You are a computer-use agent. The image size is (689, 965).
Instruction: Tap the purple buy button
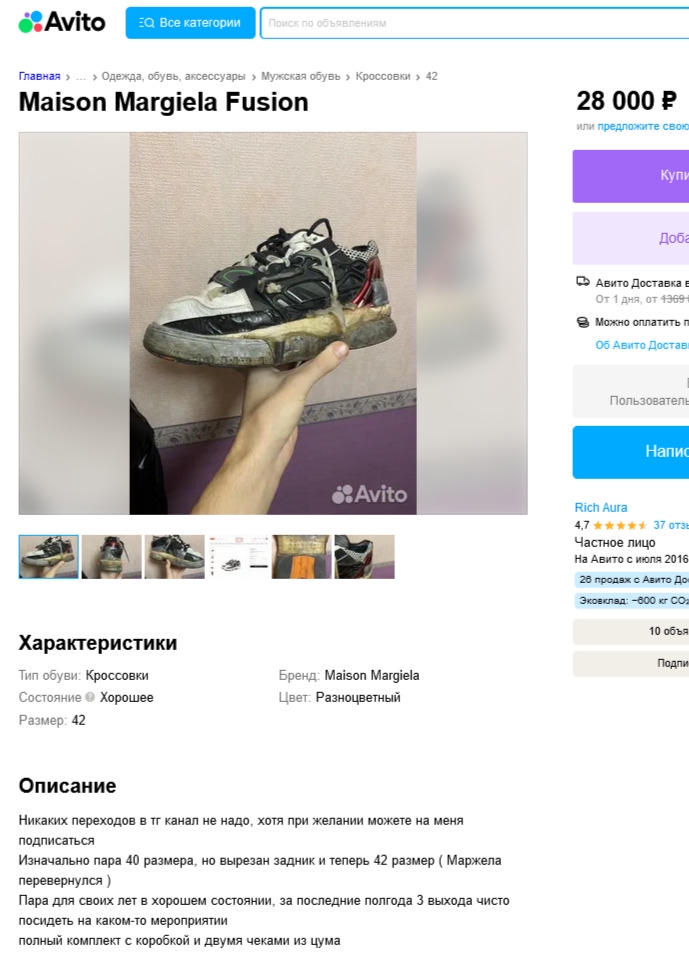click(631, 176)
